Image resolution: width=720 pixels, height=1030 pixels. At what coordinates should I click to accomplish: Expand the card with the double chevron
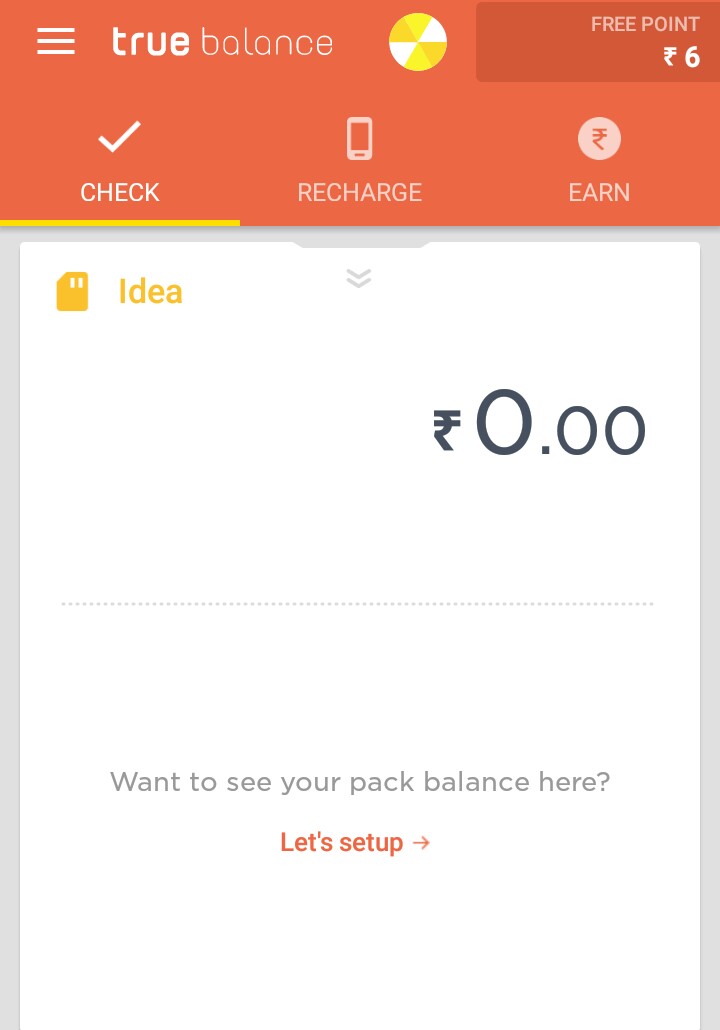pyautogui.click(x=359, y=278)
